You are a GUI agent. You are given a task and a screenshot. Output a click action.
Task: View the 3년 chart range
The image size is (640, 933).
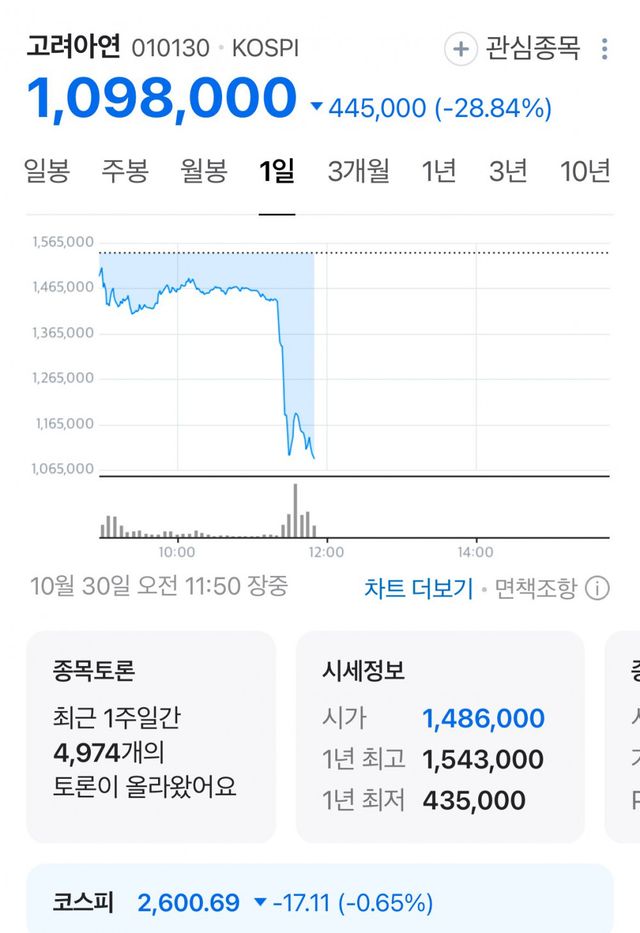click(x=508, y=171)
